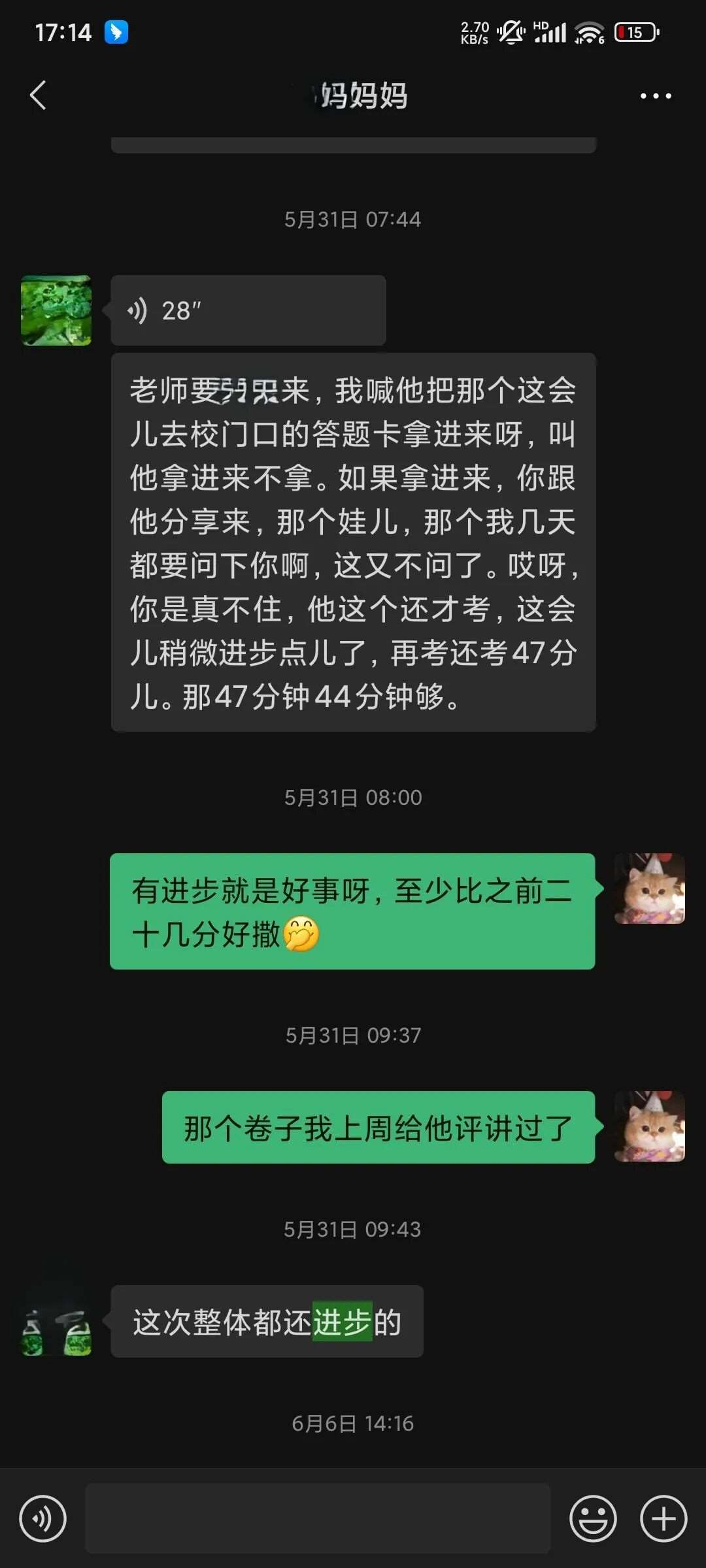Viewport: 706px width, 1568px height.
Task: View cat avatar profile beside 那个卷子 message
Action: click(x=649, y=1126)
